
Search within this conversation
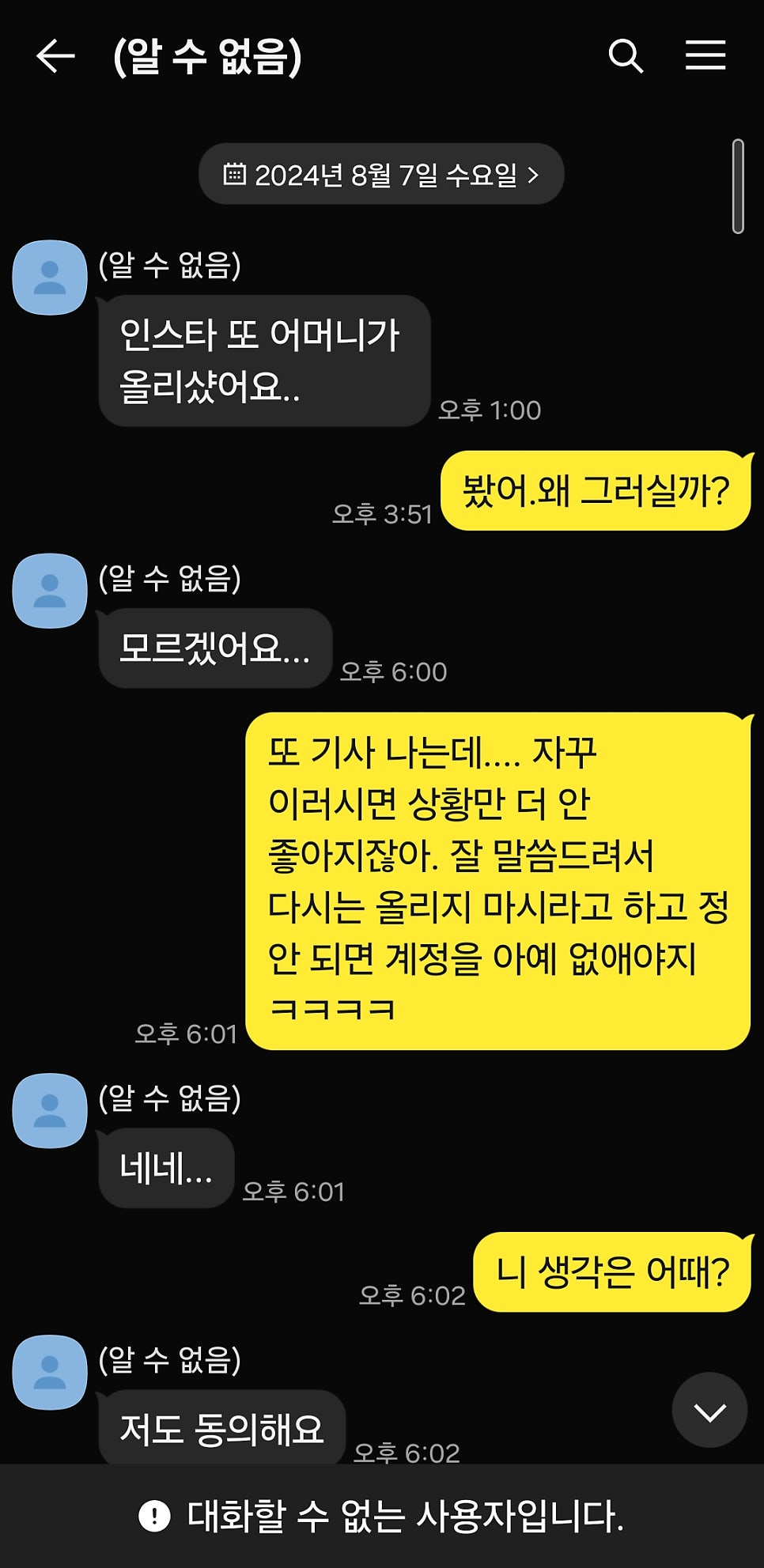pyautogui.click(x=625, y=56)
